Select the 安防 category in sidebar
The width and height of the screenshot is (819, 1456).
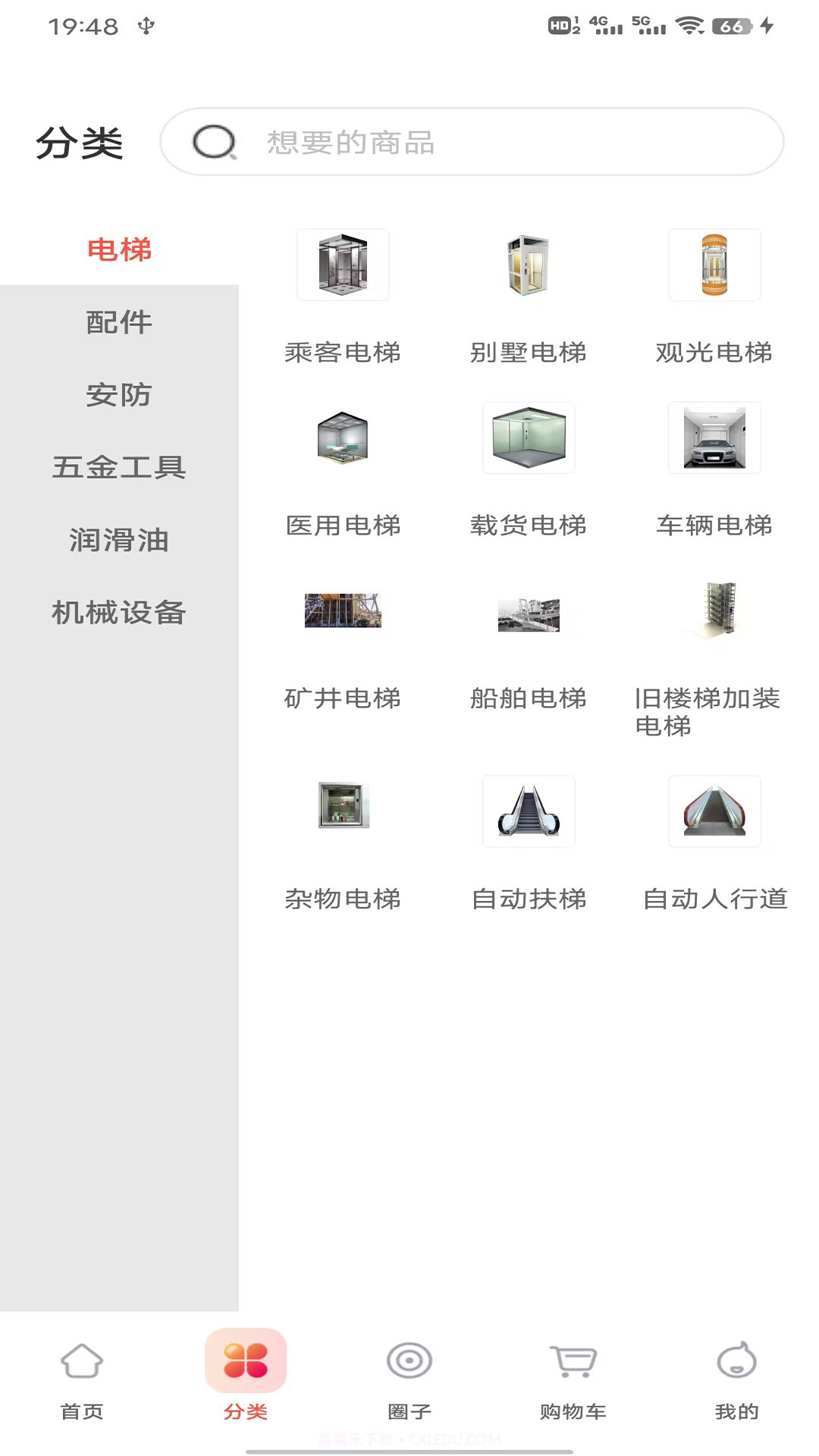pos(119,395)
